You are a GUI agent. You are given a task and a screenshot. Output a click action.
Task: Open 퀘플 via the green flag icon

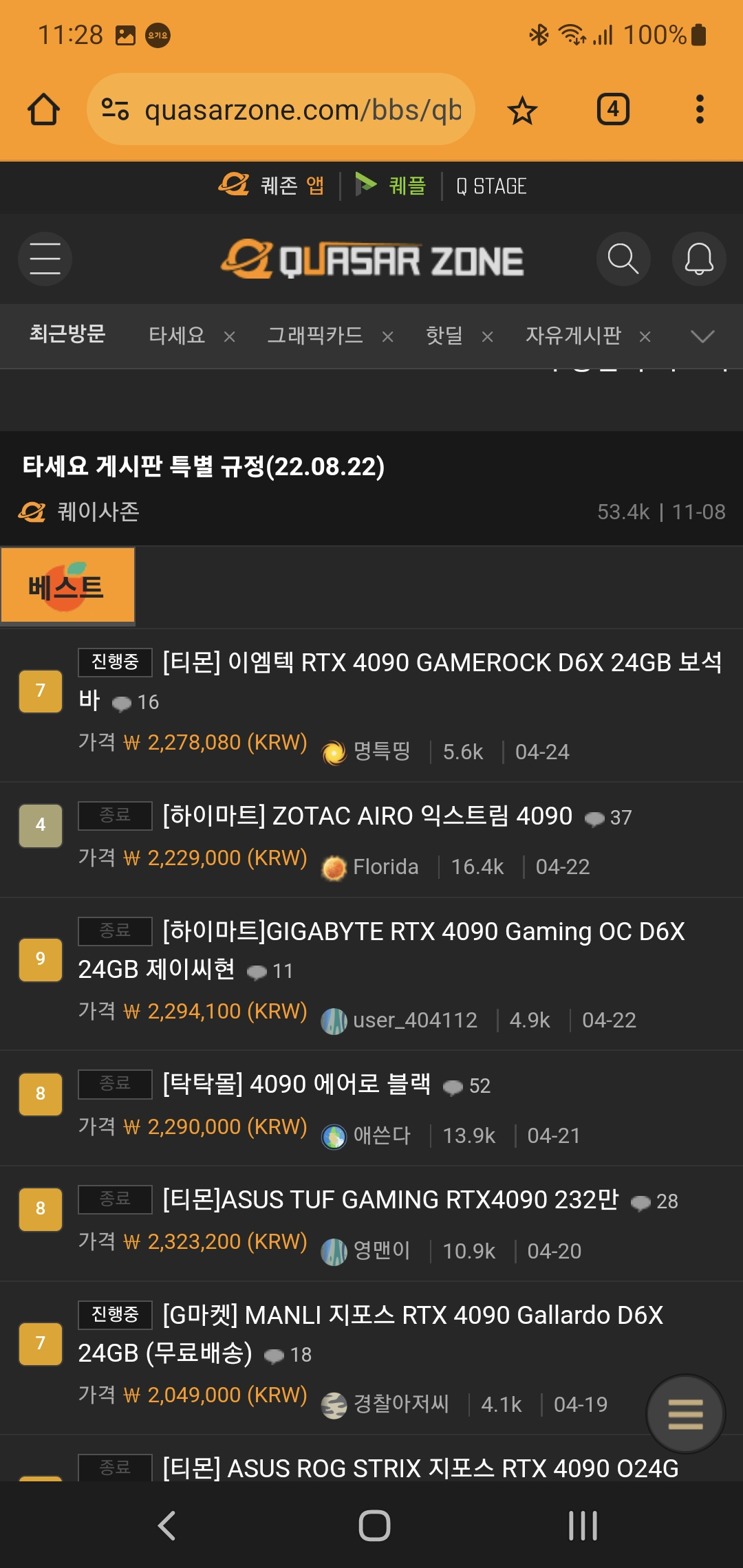(389, 185)
